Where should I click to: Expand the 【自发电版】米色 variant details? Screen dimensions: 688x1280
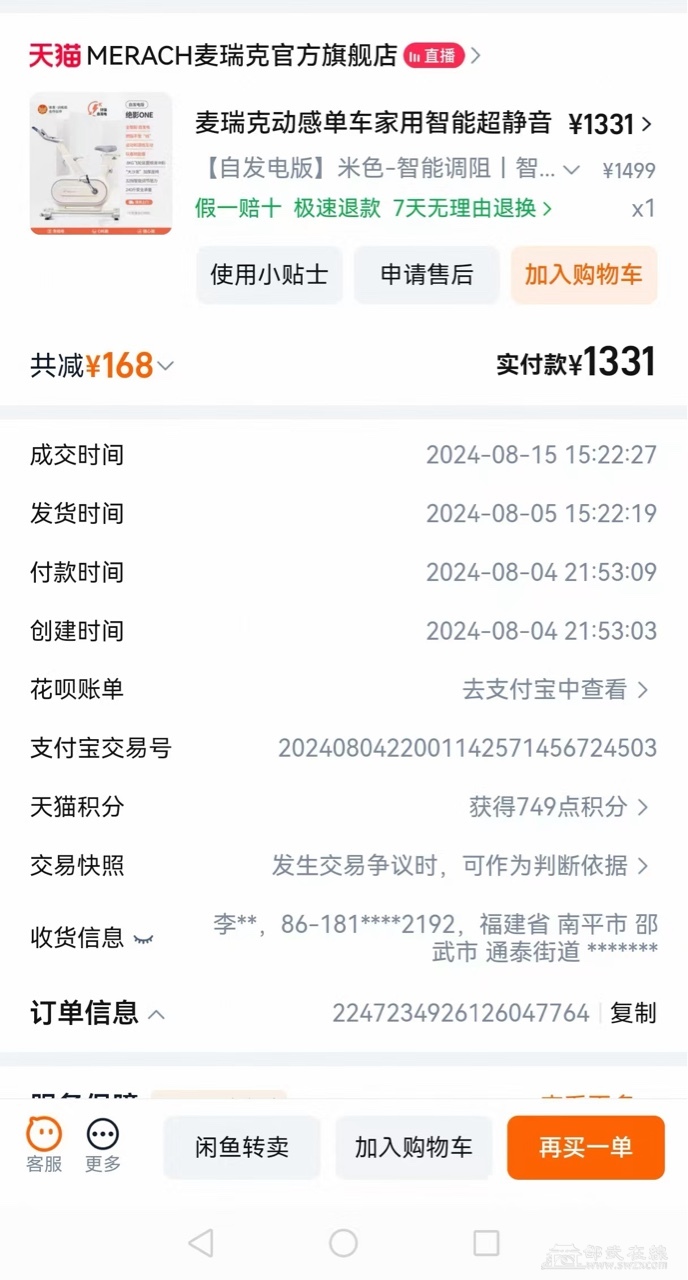click(x=571, y=170)
